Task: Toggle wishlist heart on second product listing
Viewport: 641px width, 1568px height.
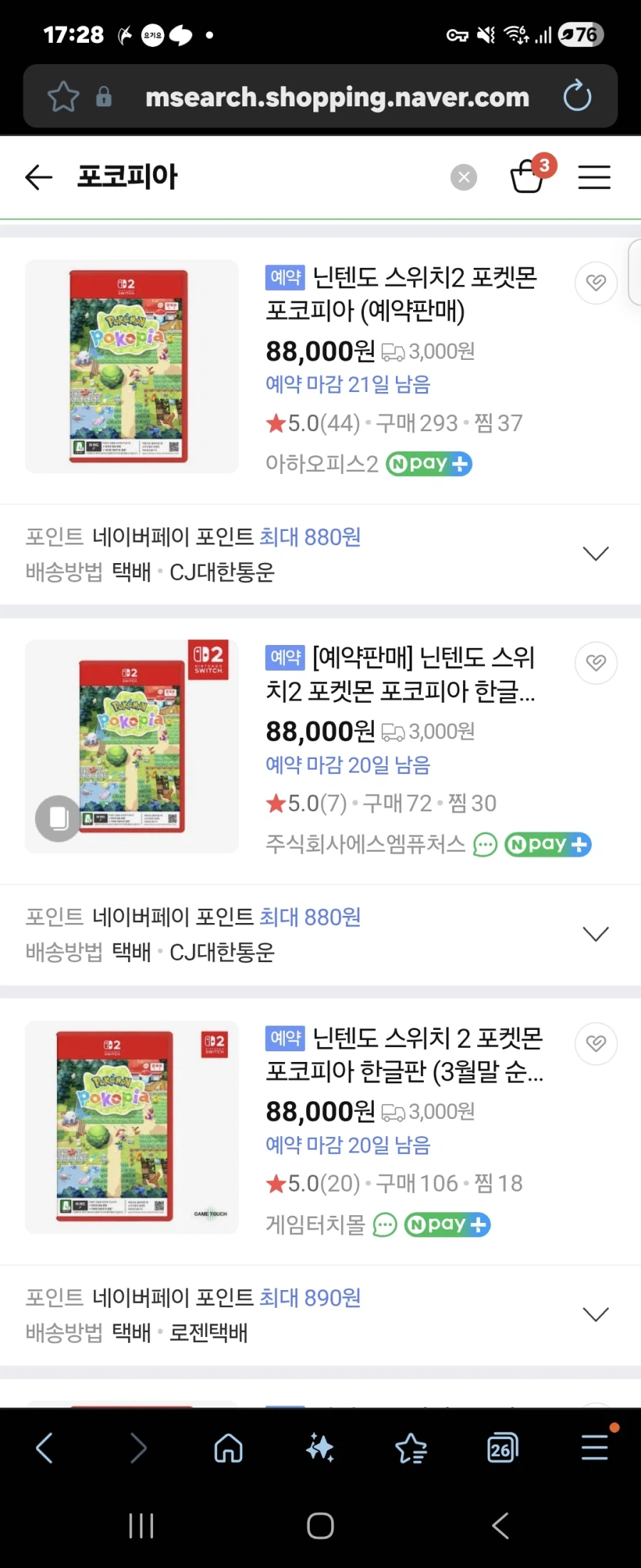Action: point(595,662)
